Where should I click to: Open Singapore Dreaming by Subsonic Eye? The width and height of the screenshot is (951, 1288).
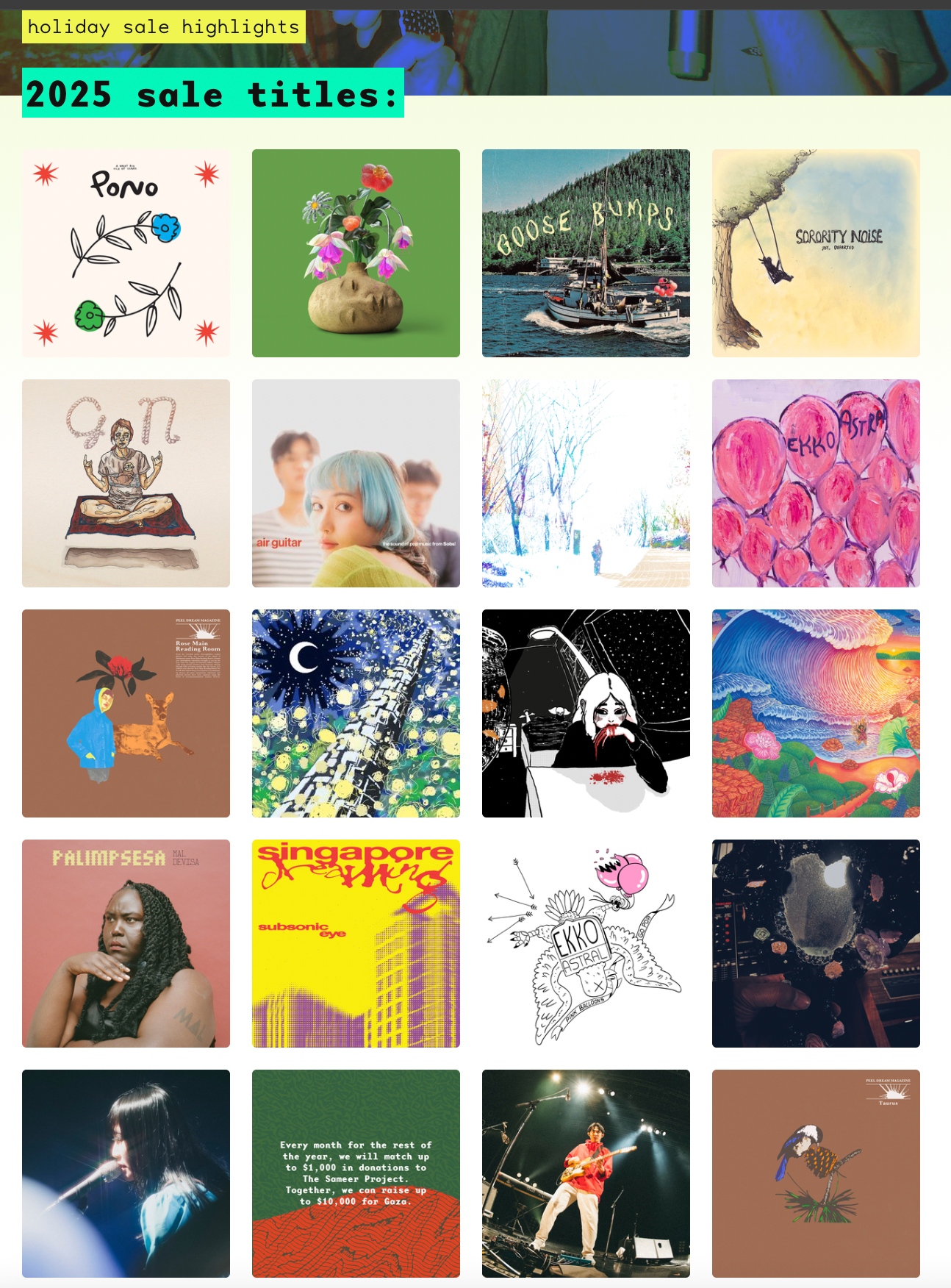coord(356,944)
